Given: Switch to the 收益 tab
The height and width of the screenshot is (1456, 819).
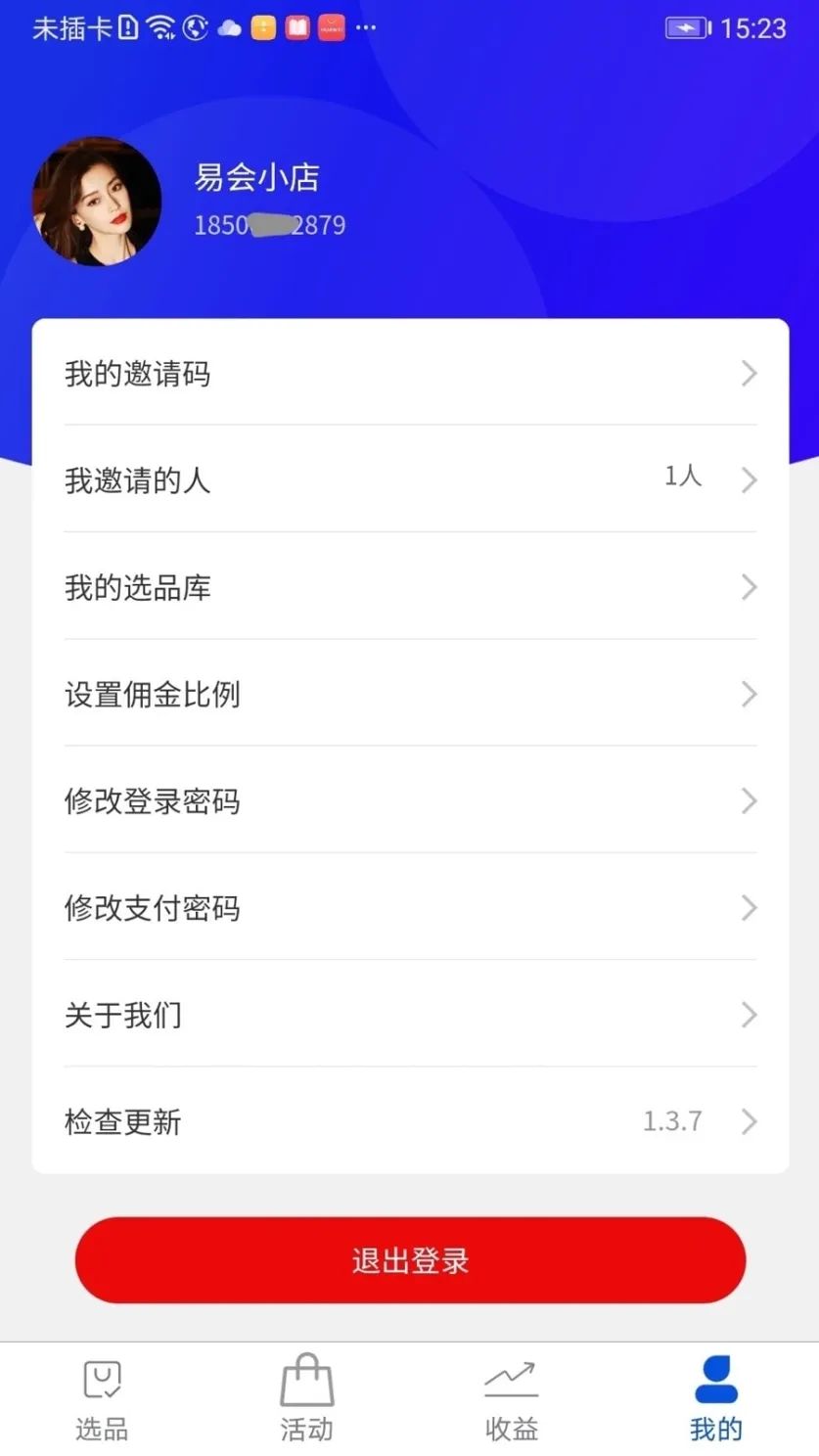Looking at the screenshot, I should pos(512,1400).
